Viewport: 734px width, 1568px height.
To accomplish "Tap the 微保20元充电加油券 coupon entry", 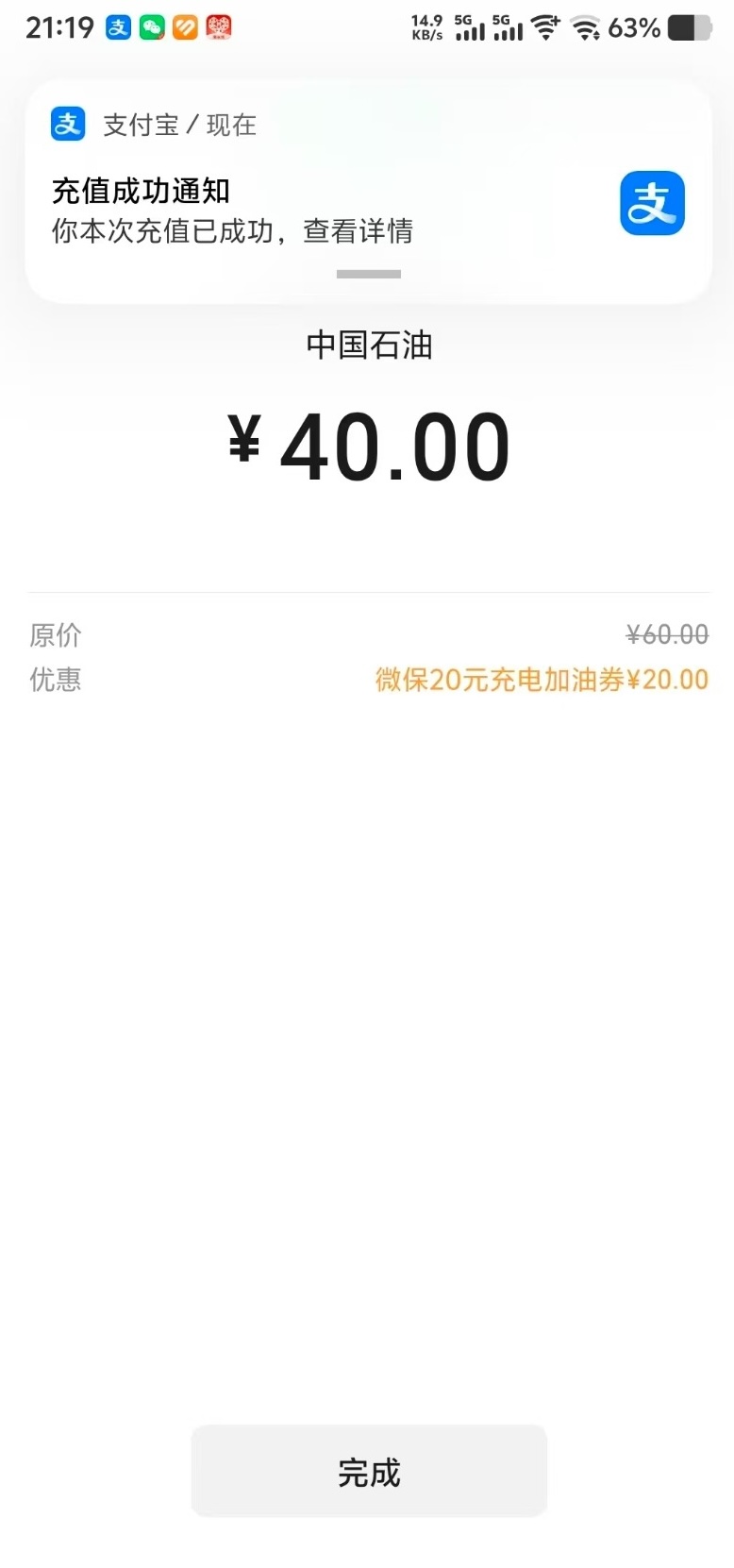I will 541,680.
